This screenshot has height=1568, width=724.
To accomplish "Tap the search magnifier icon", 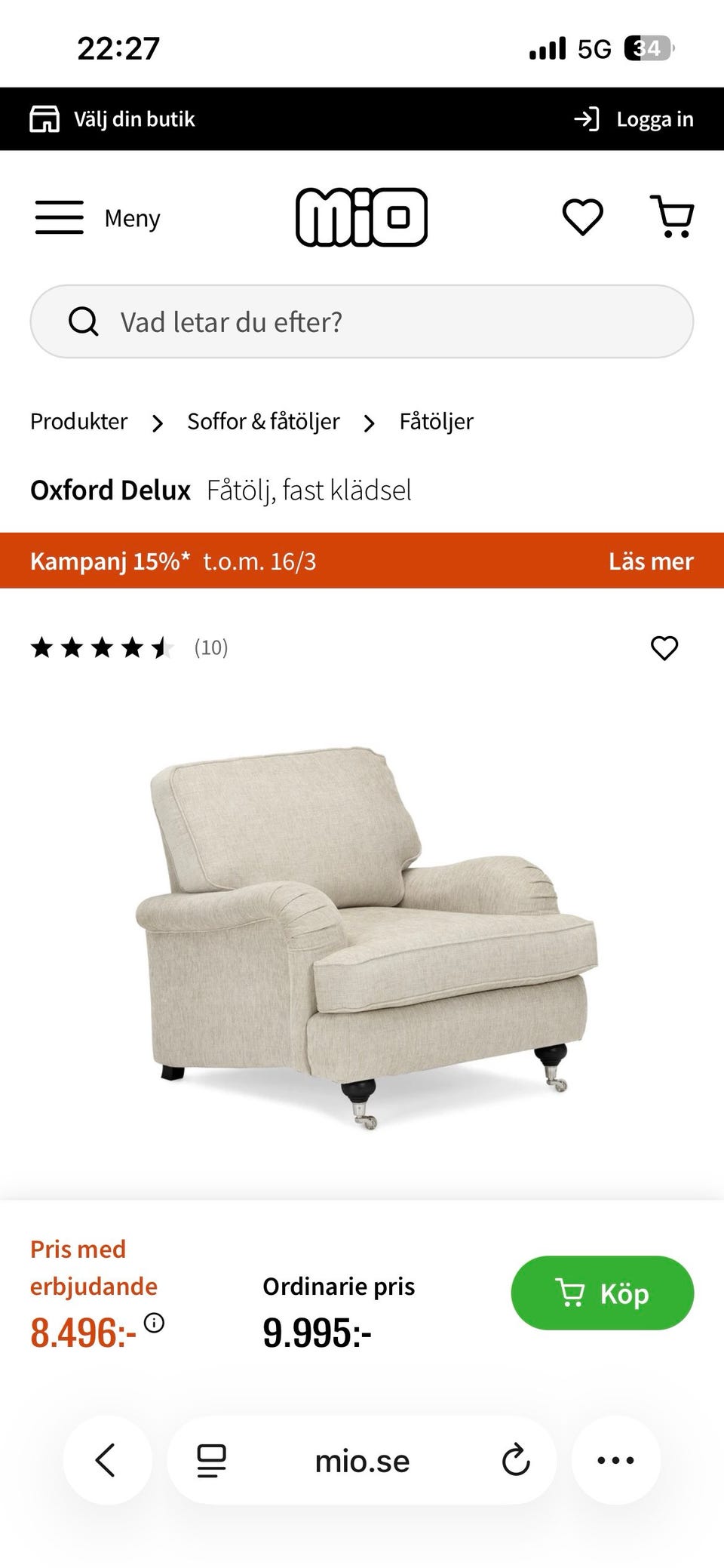I will click(84, 321).
